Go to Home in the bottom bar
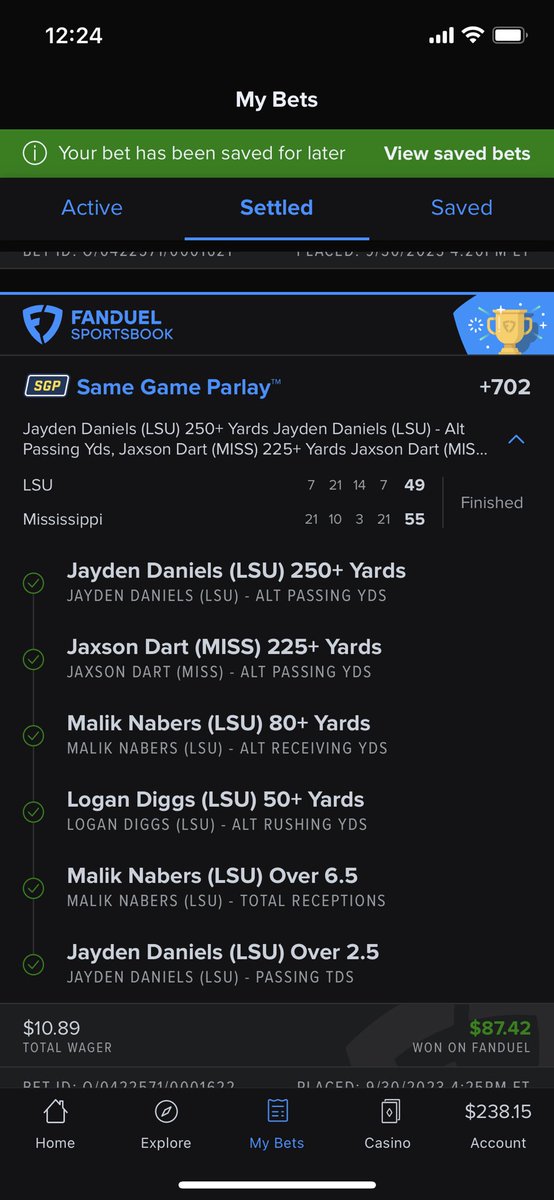Screen dimensions: 554x1200 click(55, 1125)
